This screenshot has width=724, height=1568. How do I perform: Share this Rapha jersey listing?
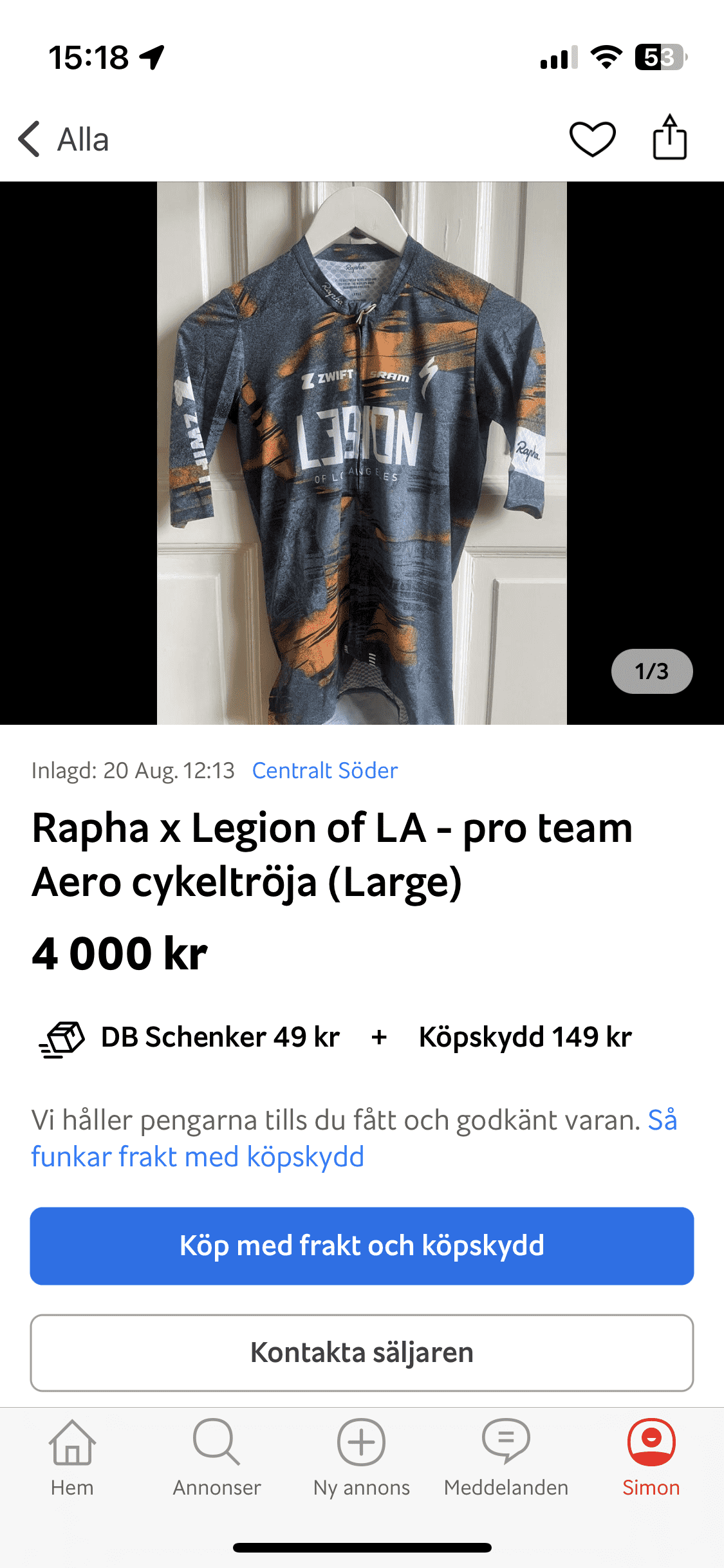(x=669, y=138)
